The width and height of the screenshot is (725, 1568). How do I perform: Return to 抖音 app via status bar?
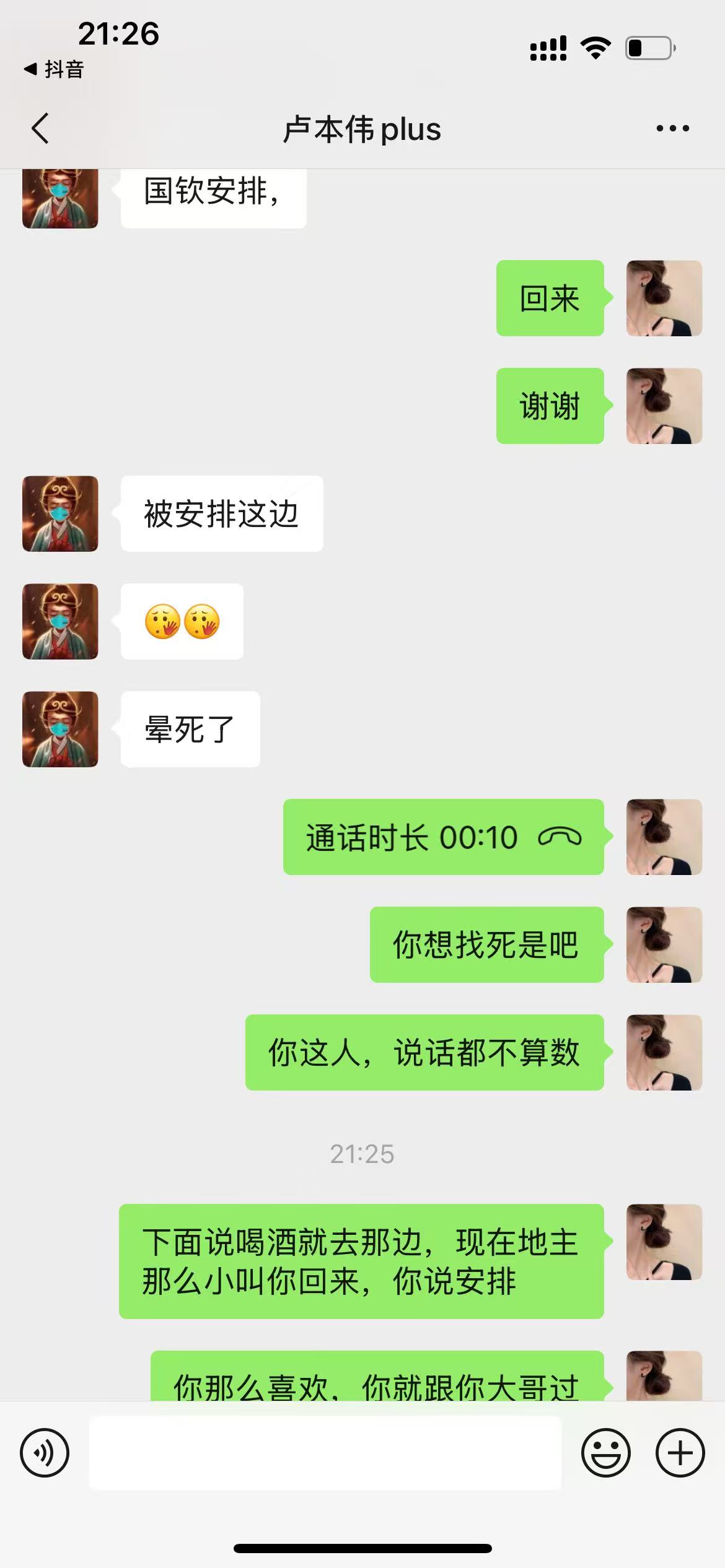pyautogui.click(x=55, y=69)
